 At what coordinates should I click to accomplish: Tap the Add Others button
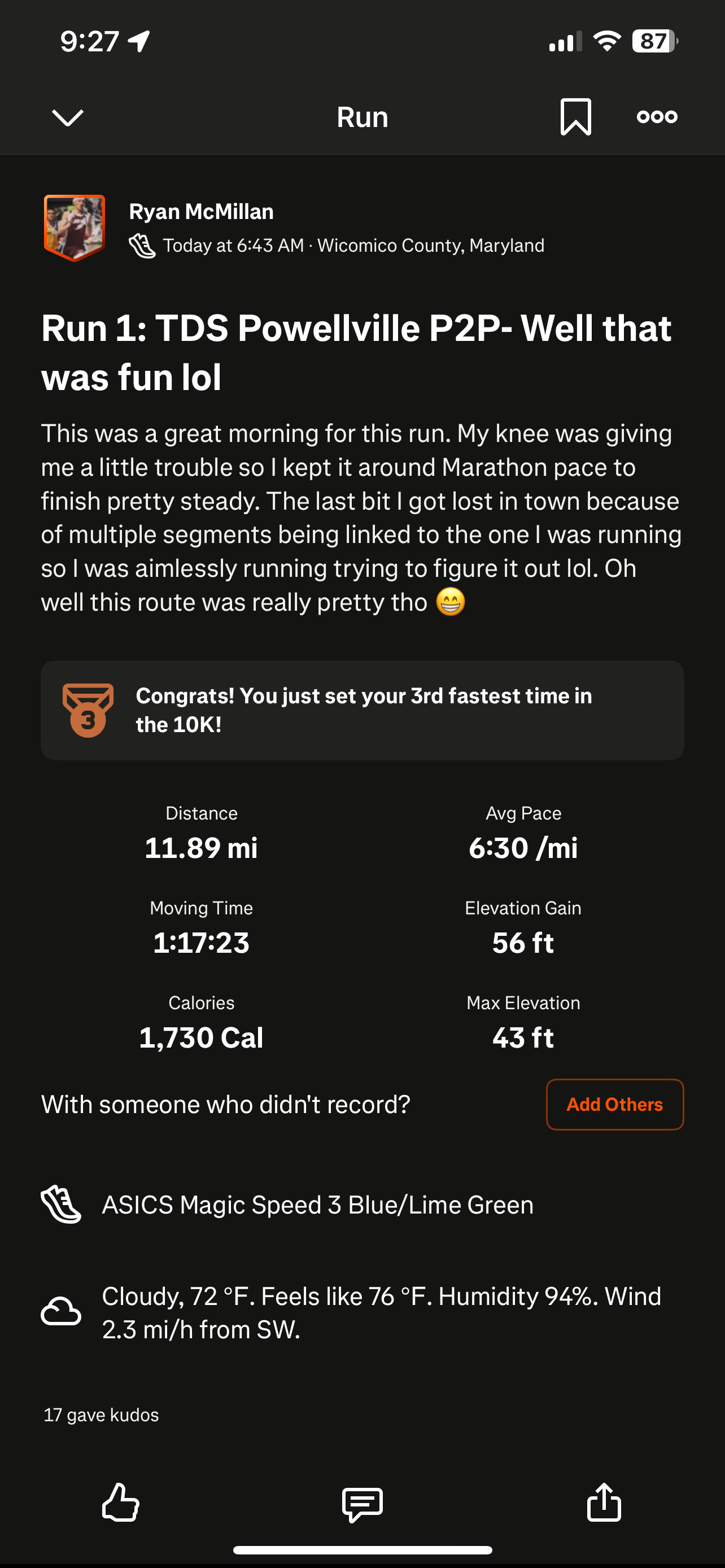tap(614, 1104)
